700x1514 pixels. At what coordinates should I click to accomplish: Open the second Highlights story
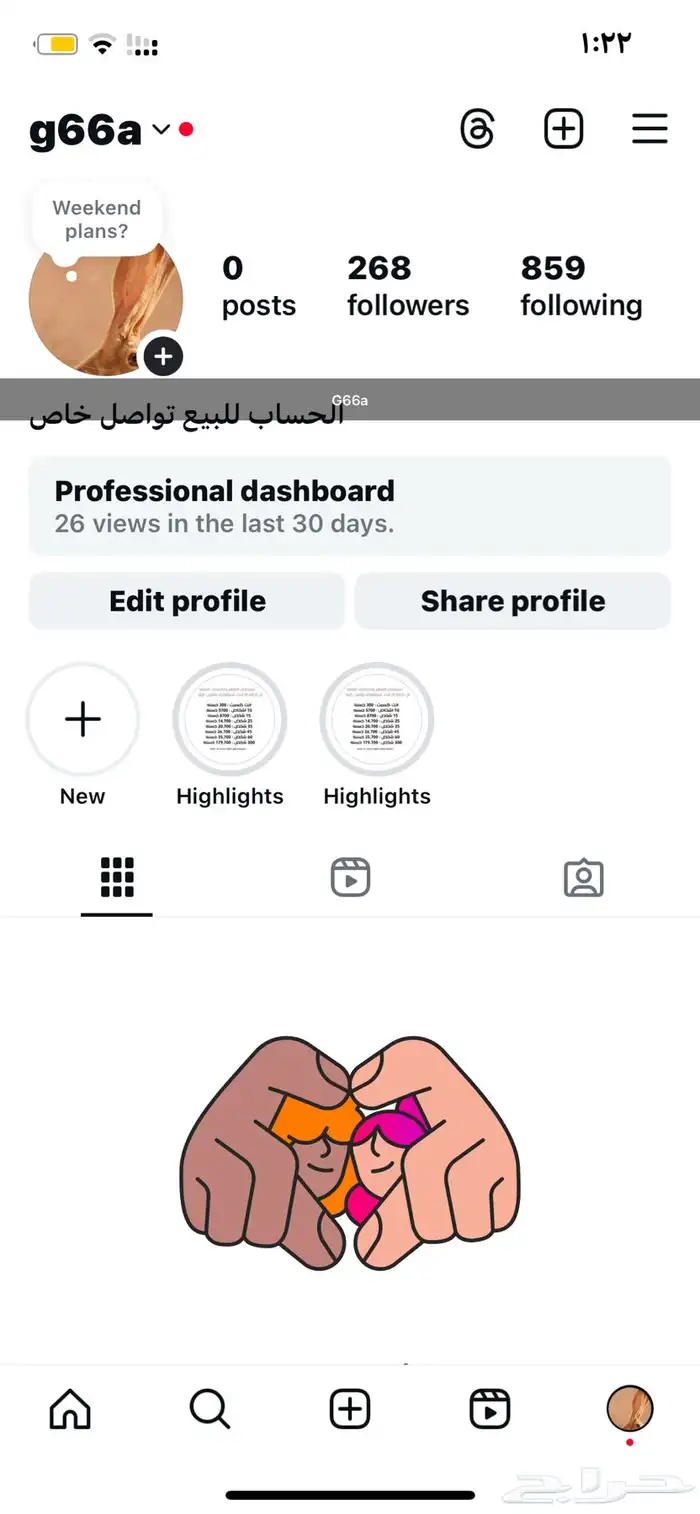pyautogui.click(x=377, y=720)
